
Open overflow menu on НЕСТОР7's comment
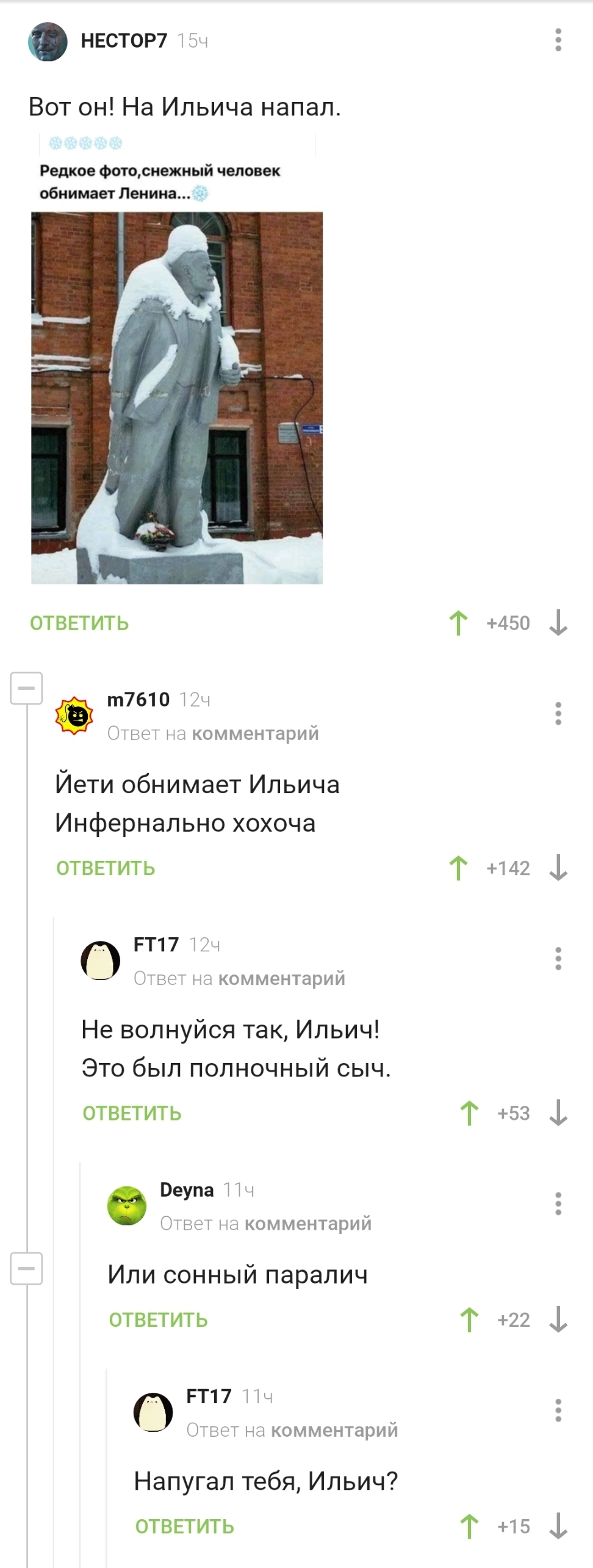coord(558,40)
